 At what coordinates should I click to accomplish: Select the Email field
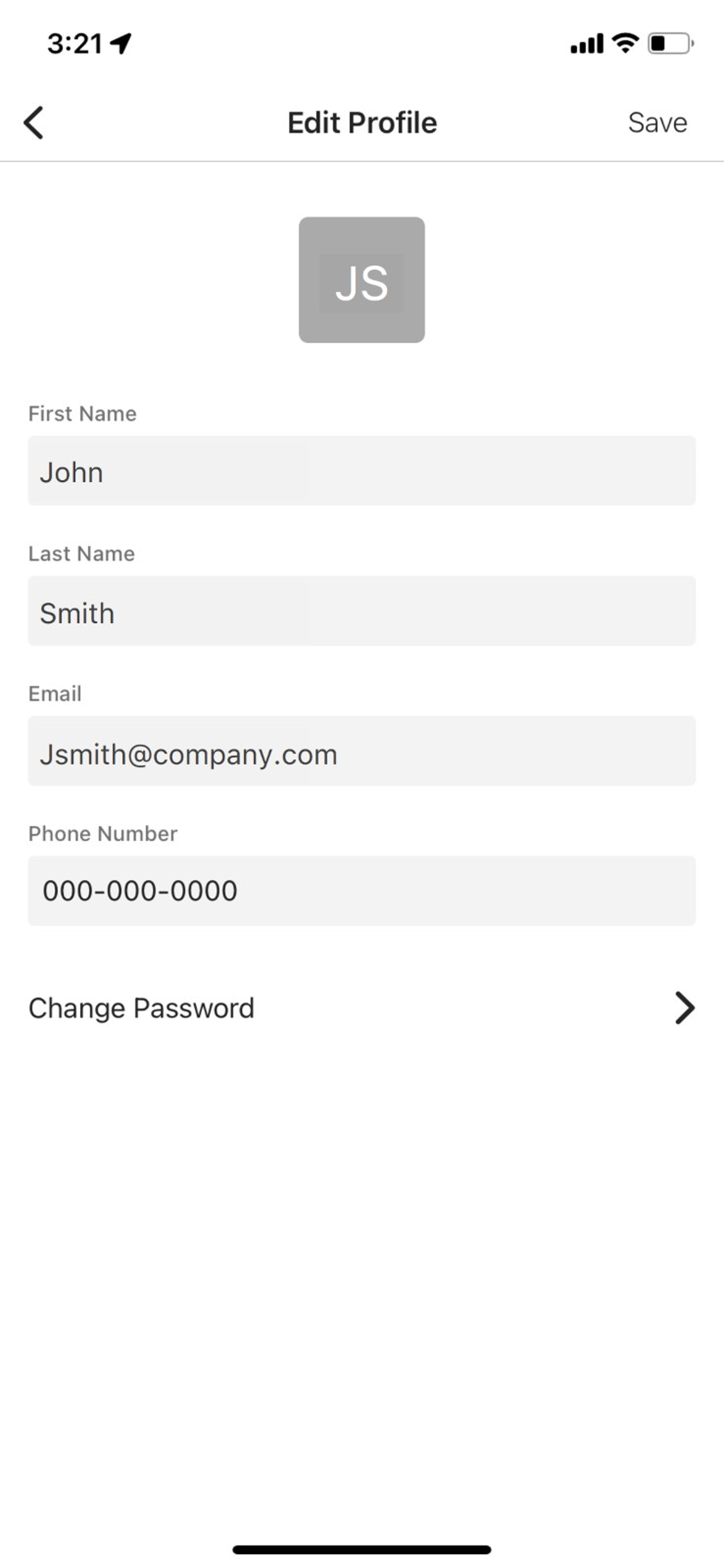361,750
